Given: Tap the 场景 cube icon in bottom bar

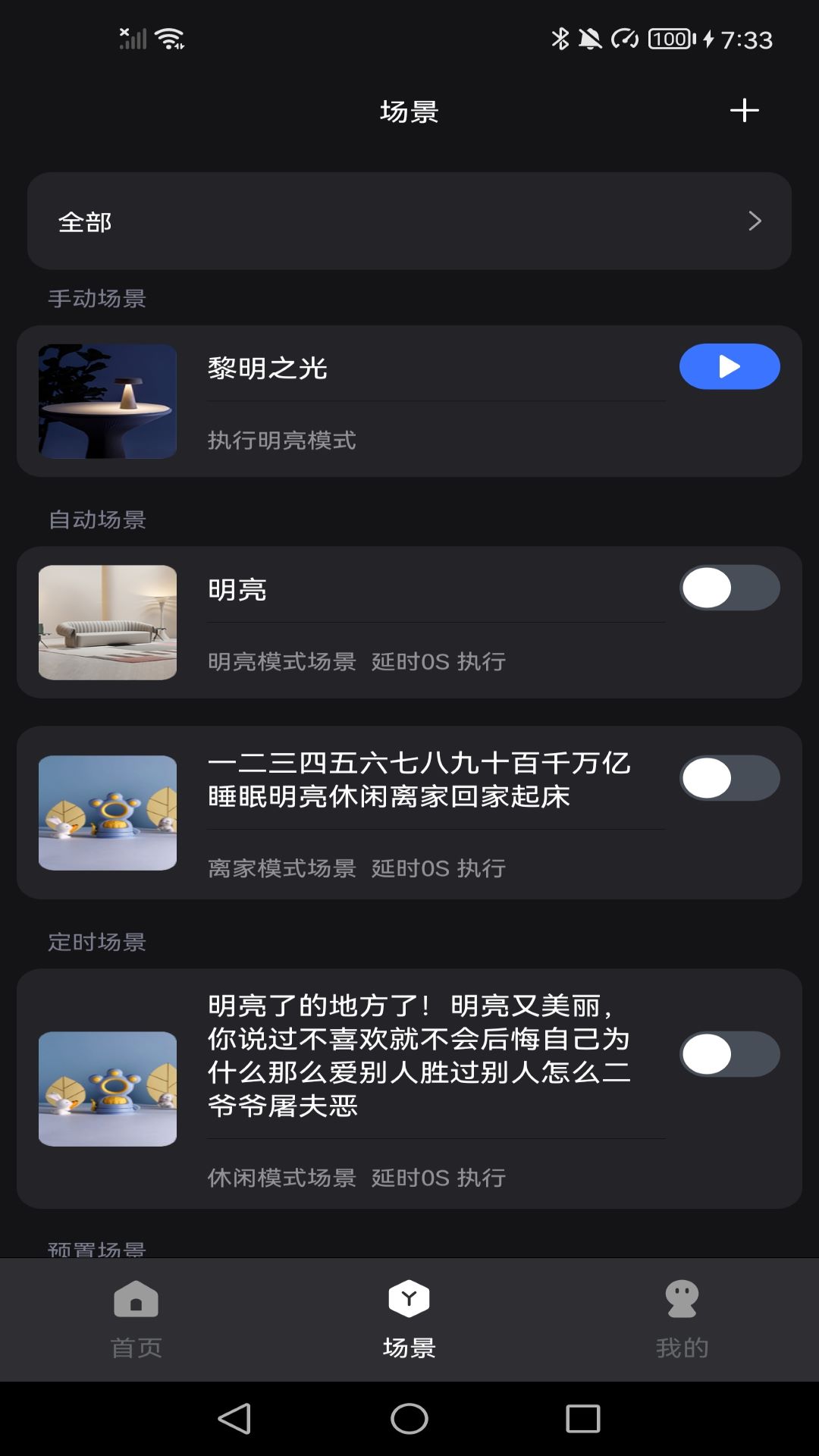Looking at the screenshot, I should (409, 1298).
